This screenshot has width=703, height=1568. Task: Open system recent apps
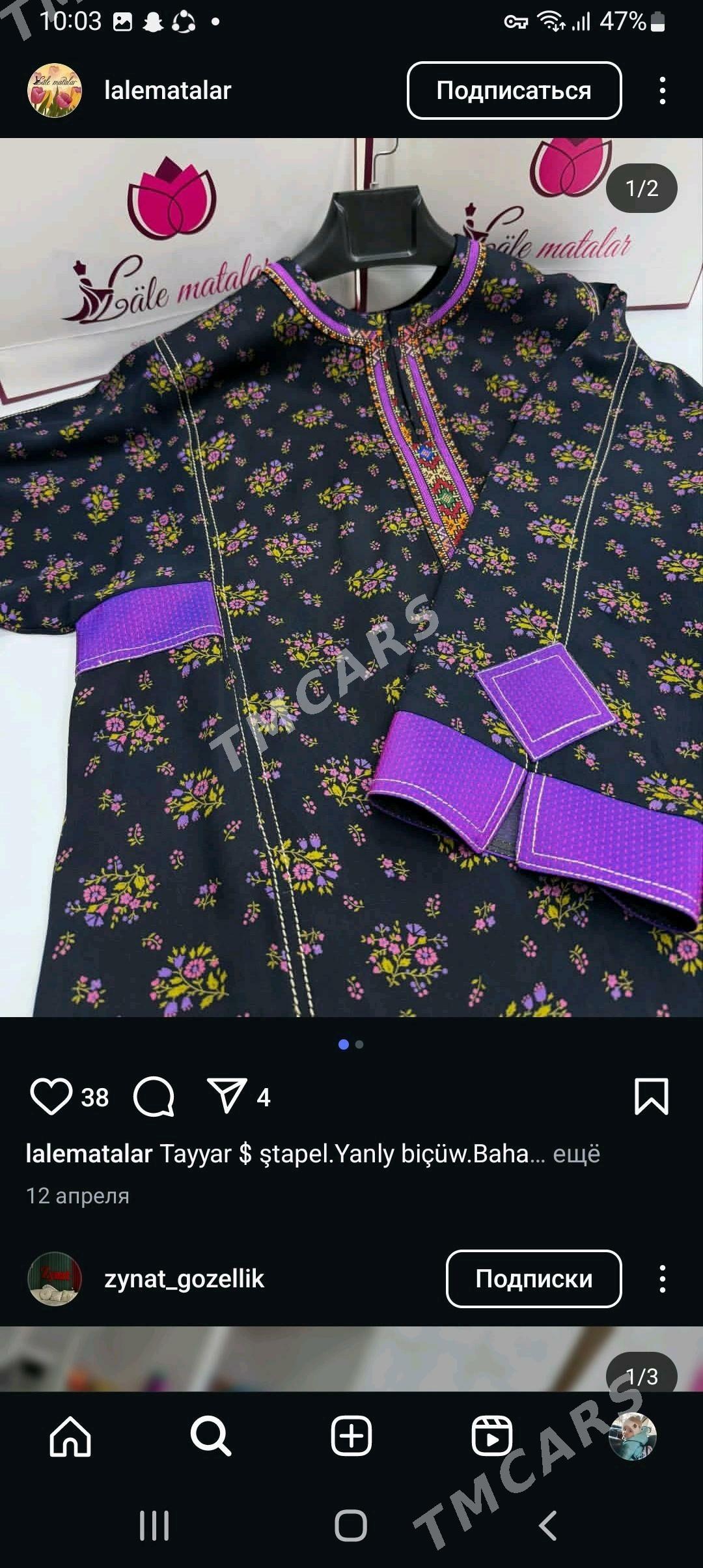(x=154, y=1526)
